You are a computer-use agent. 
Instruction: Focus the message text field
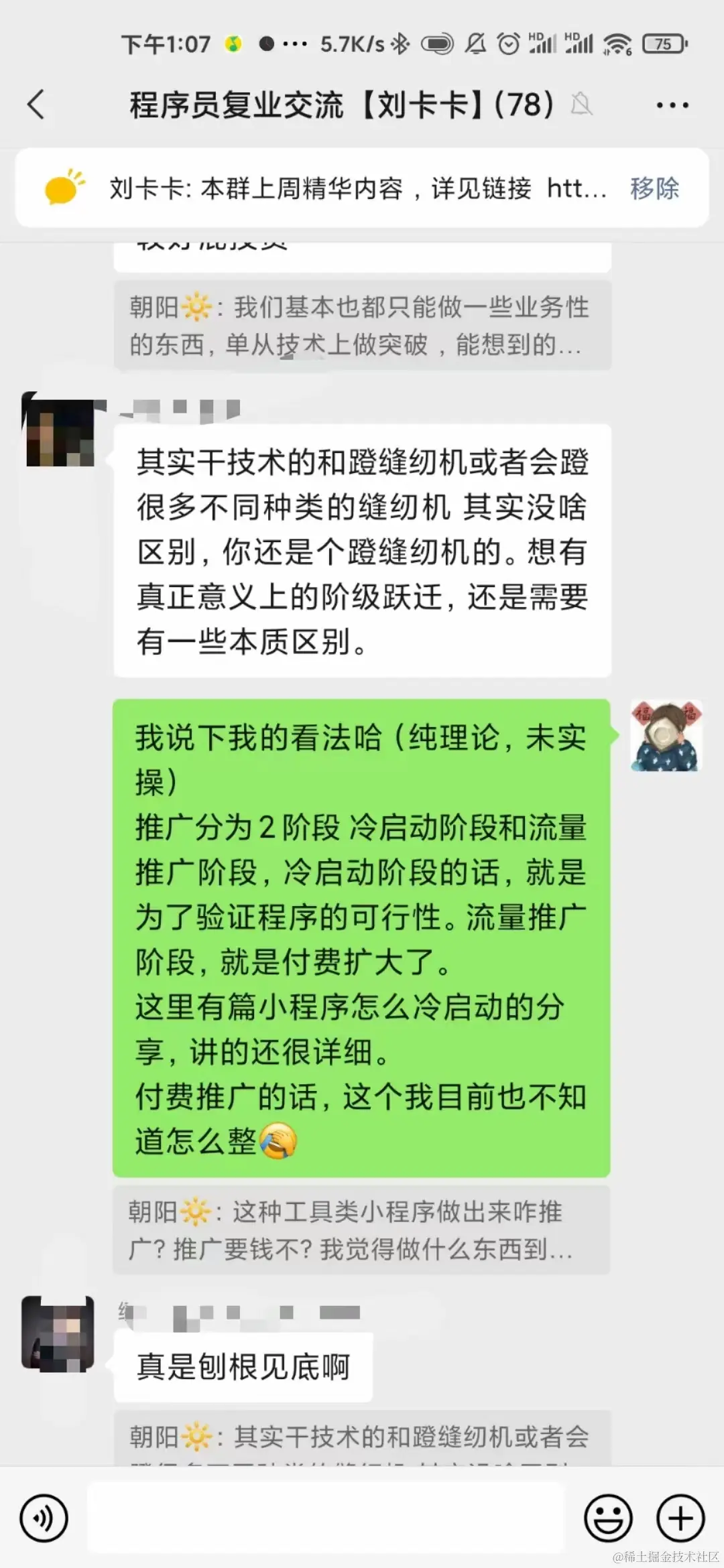coord(326,1518)
